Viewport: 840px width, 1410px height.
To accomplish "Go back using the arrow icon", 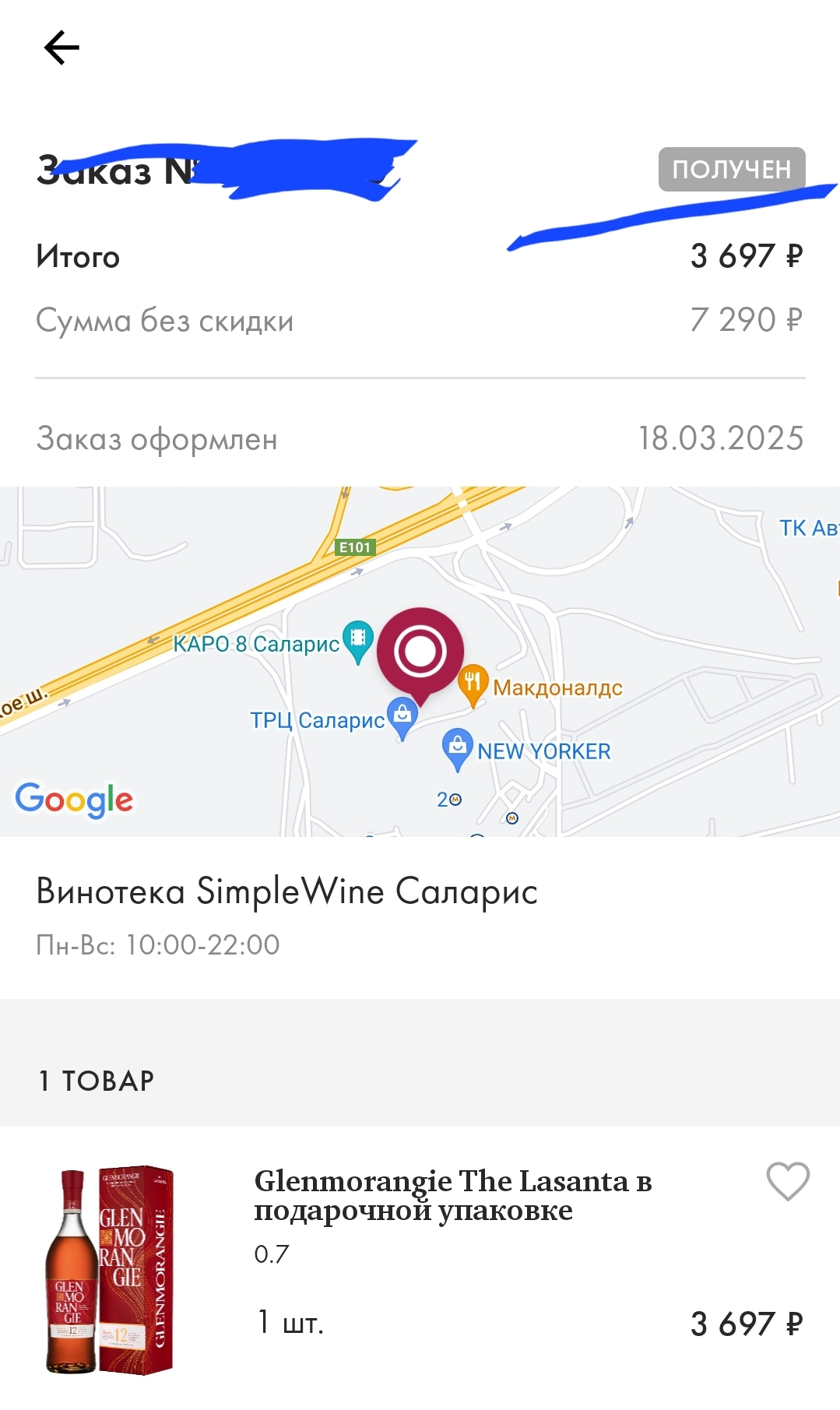I will (x=62, y=48).
